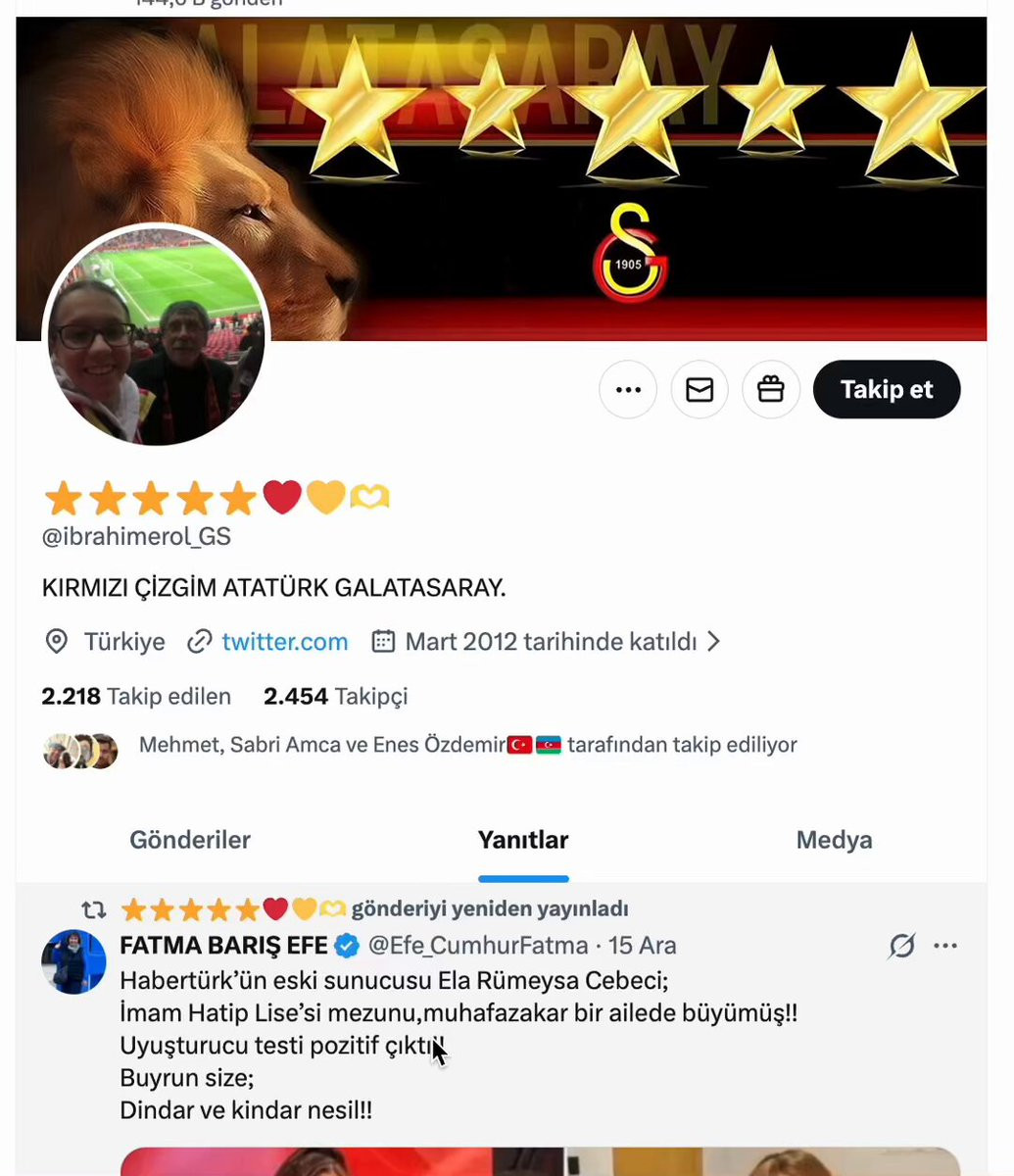Viewport: 1014px width, 1176px height.
Task: Open FATMA BARIŞ EFE's profile avatar
Action: point(73,961)
